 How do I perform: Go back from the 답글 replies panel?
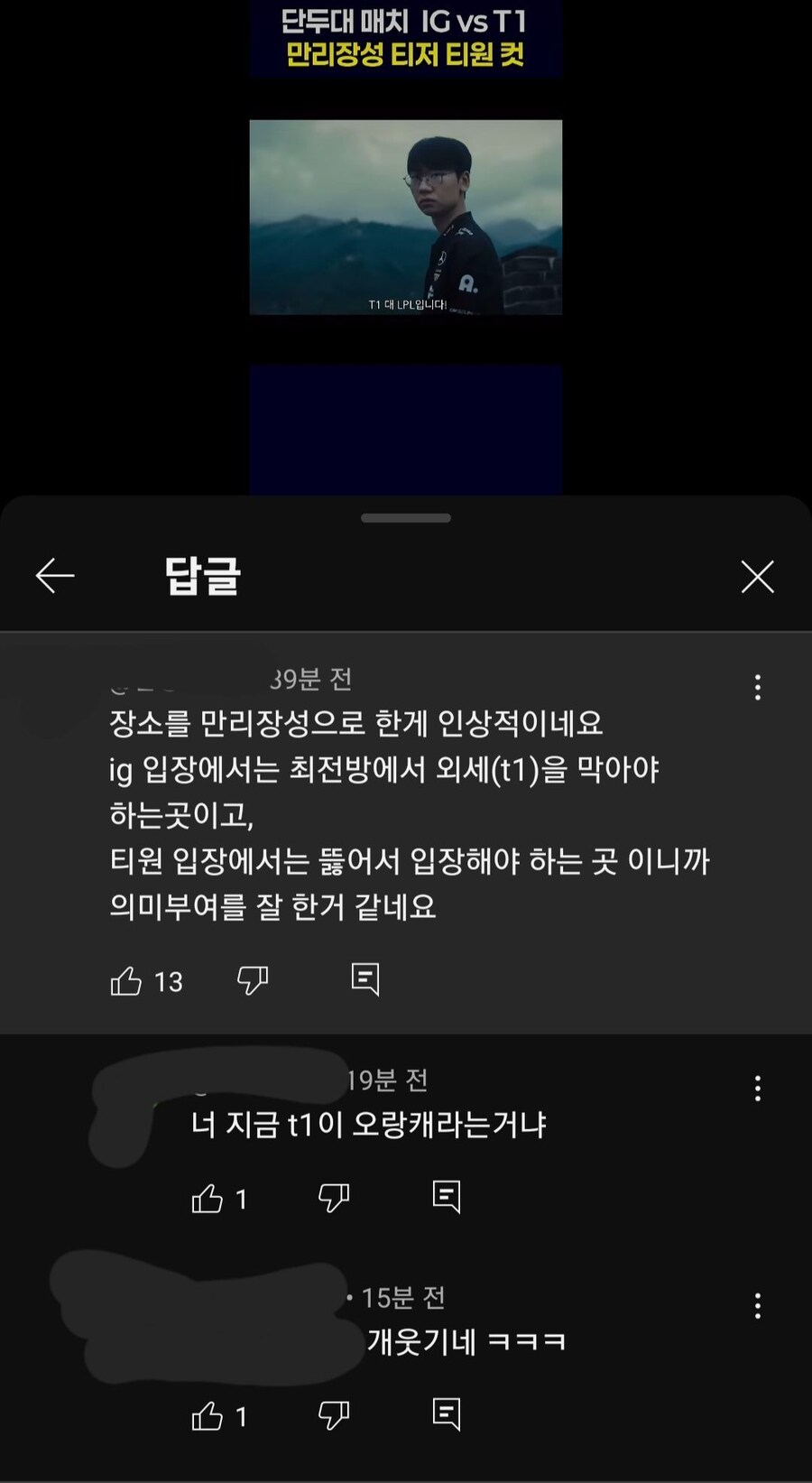55,576
